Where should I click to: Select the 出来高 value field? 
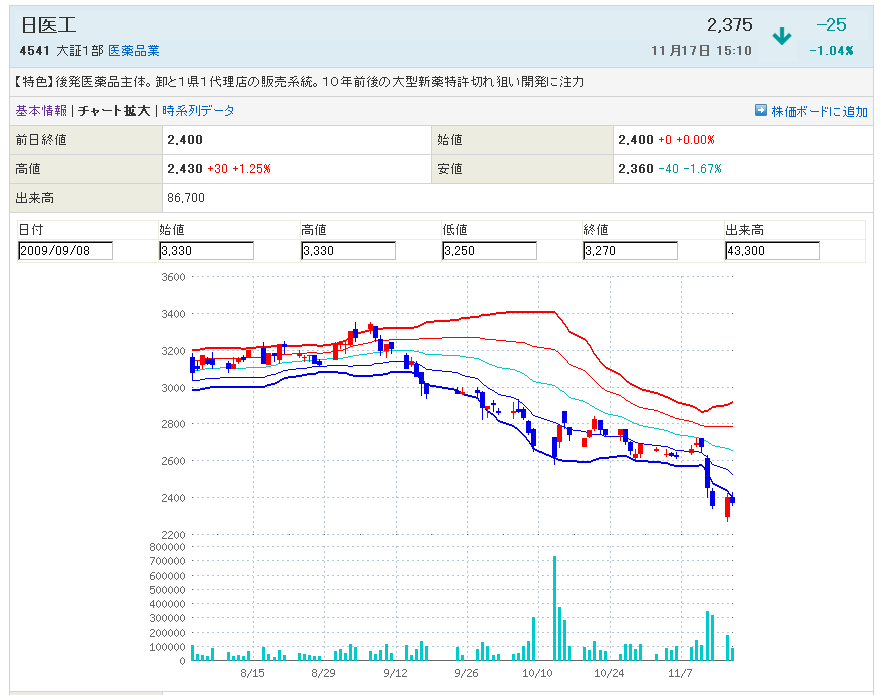(772, 251)
